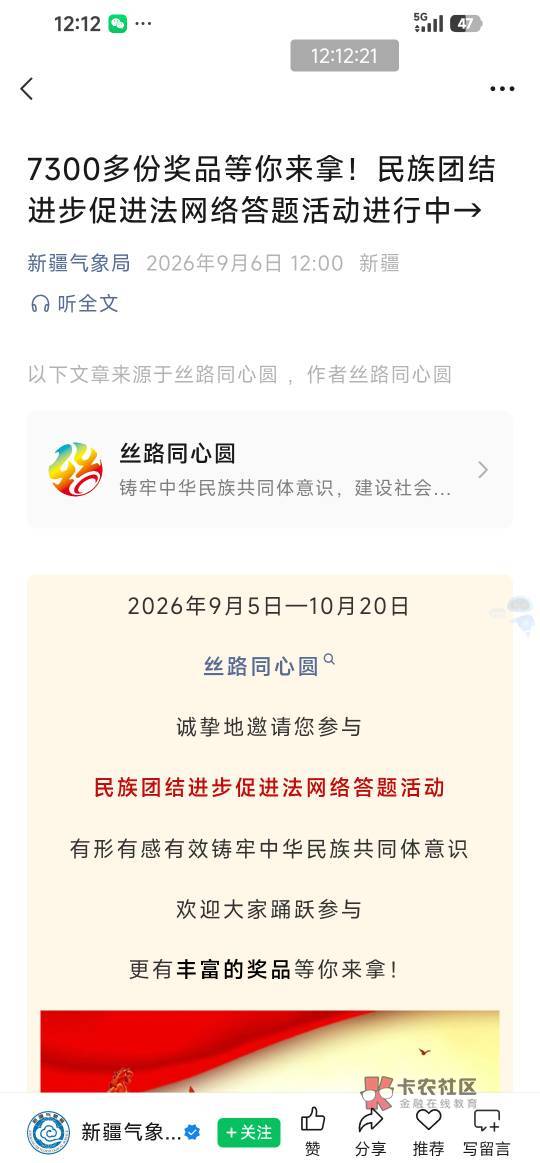Write a comment via 写留言
540x1163 pixels.
pos(487,1132)
